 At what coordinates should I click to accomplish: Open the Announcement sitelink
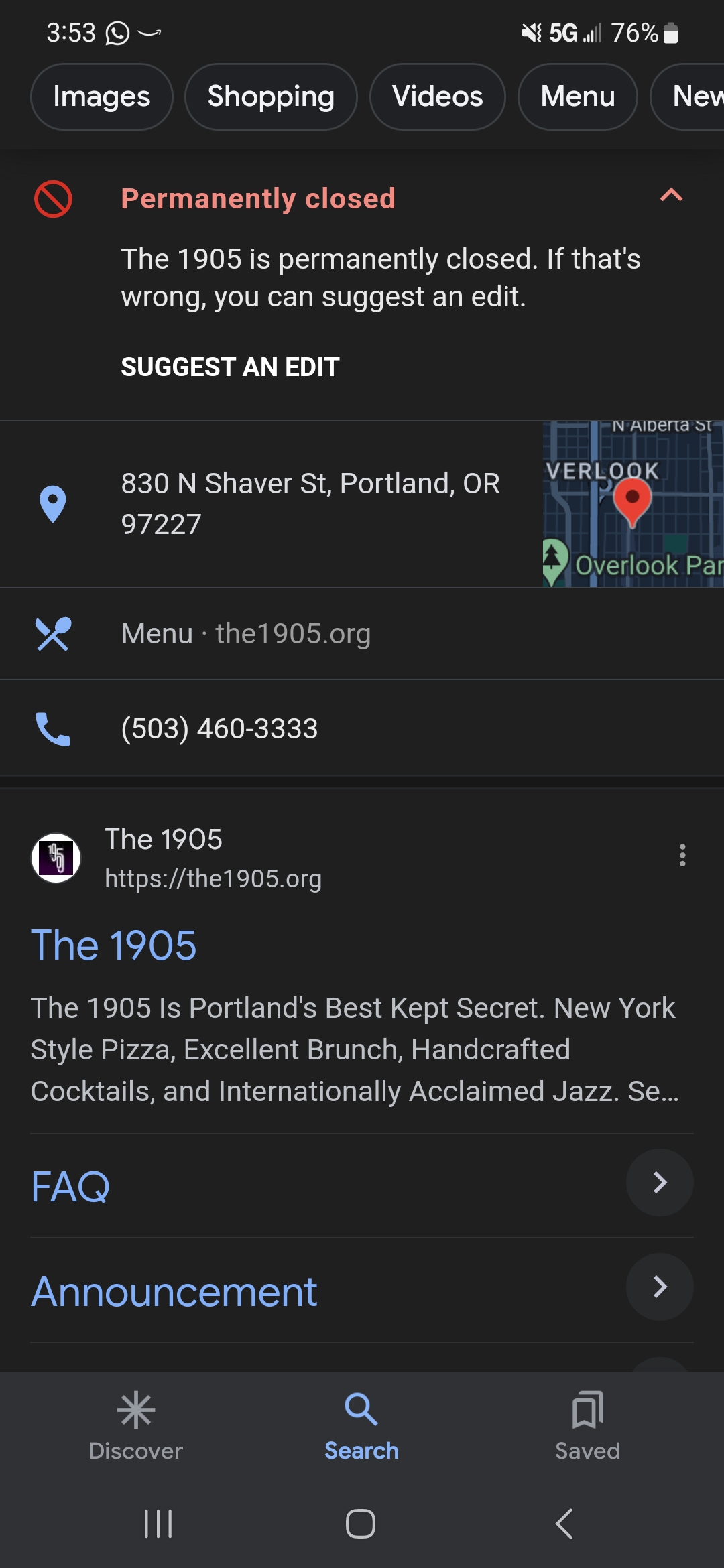click(x=362, y=1290)
